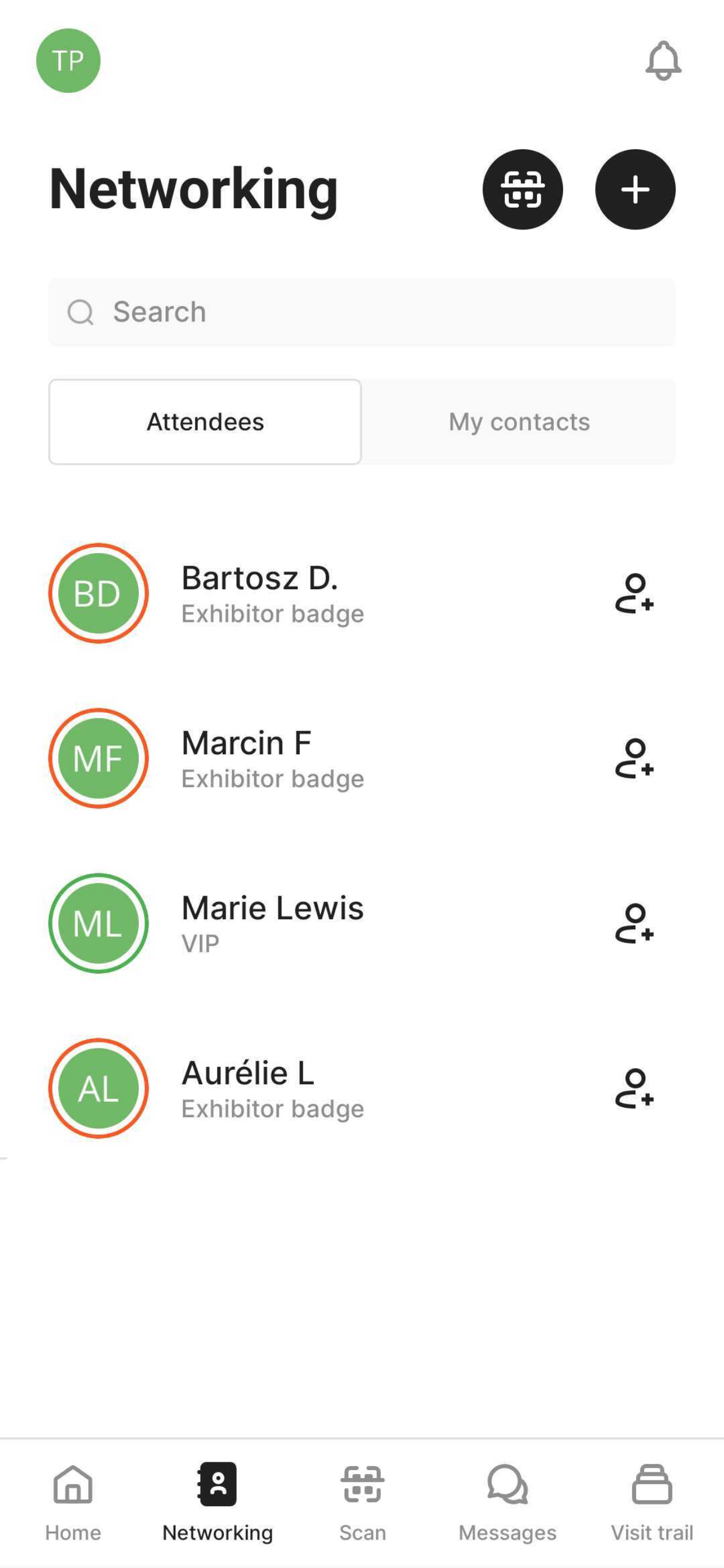
Task: Tap the black plus button
Action: tap(635, 190)
